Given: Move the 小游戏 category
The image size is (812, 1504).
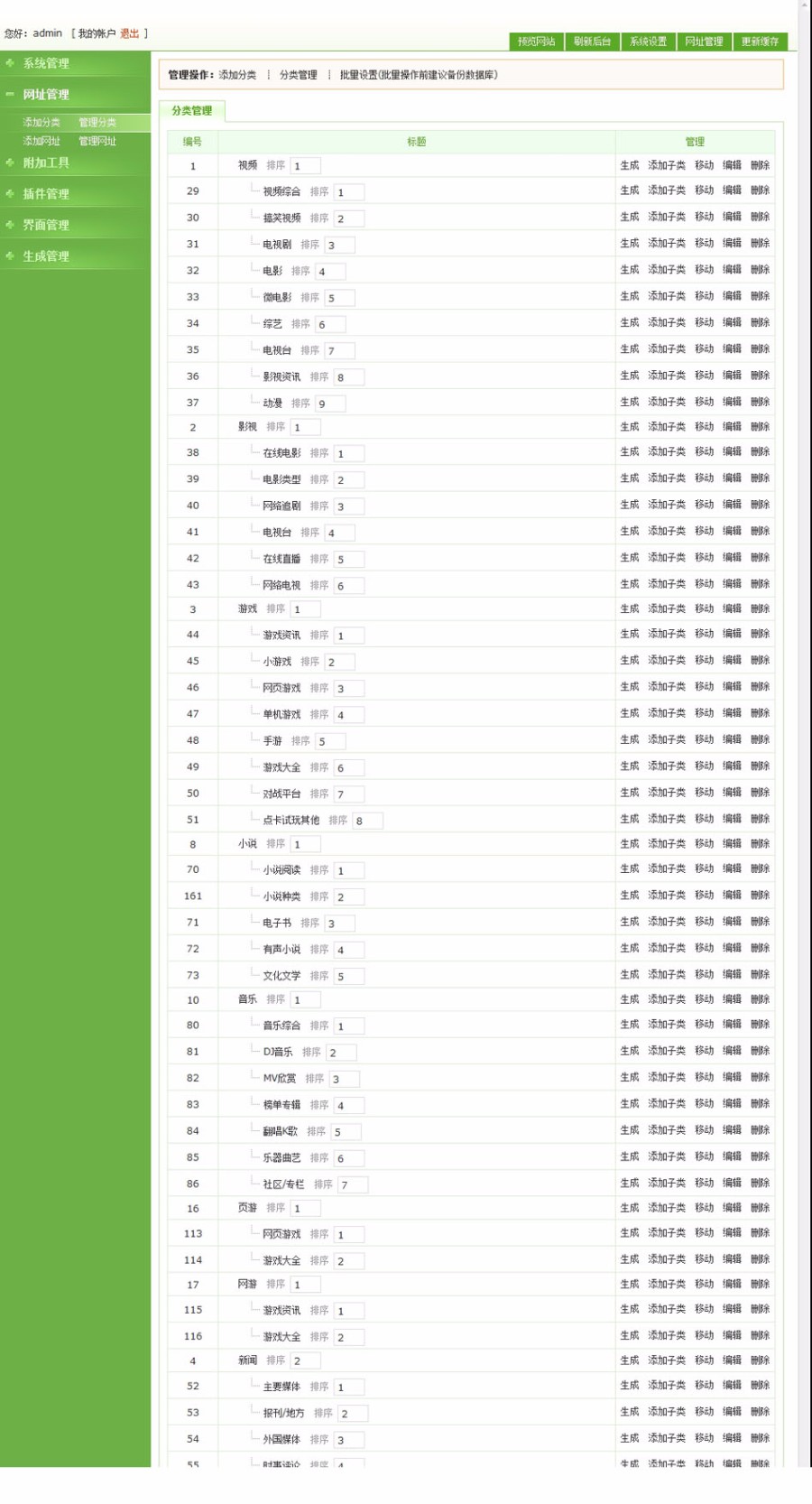Looking at the screenshot, I should click(x=704, y=660).
